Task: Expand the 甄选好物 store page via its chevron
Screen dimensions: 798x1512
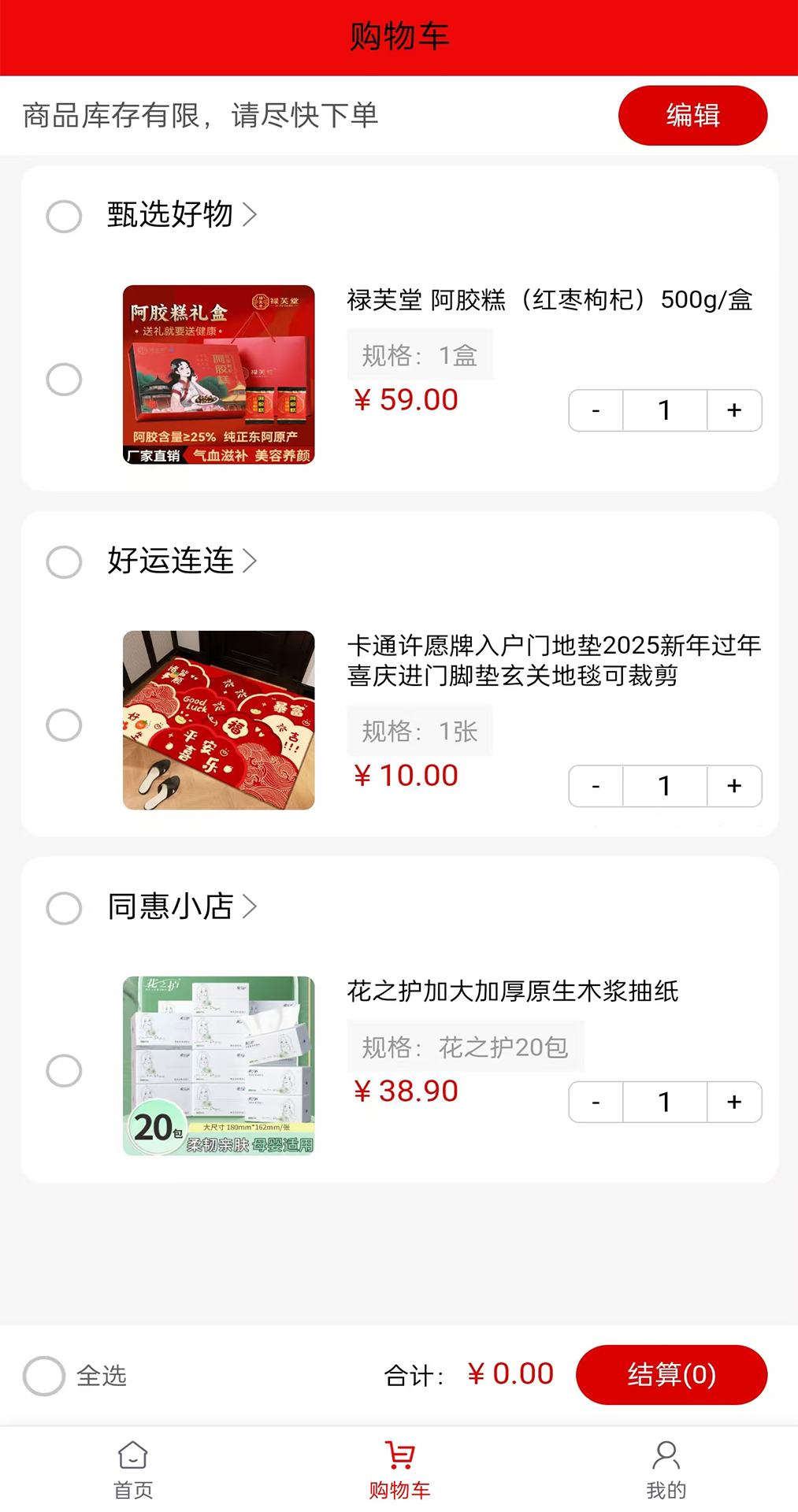Action: click(251, 216)
